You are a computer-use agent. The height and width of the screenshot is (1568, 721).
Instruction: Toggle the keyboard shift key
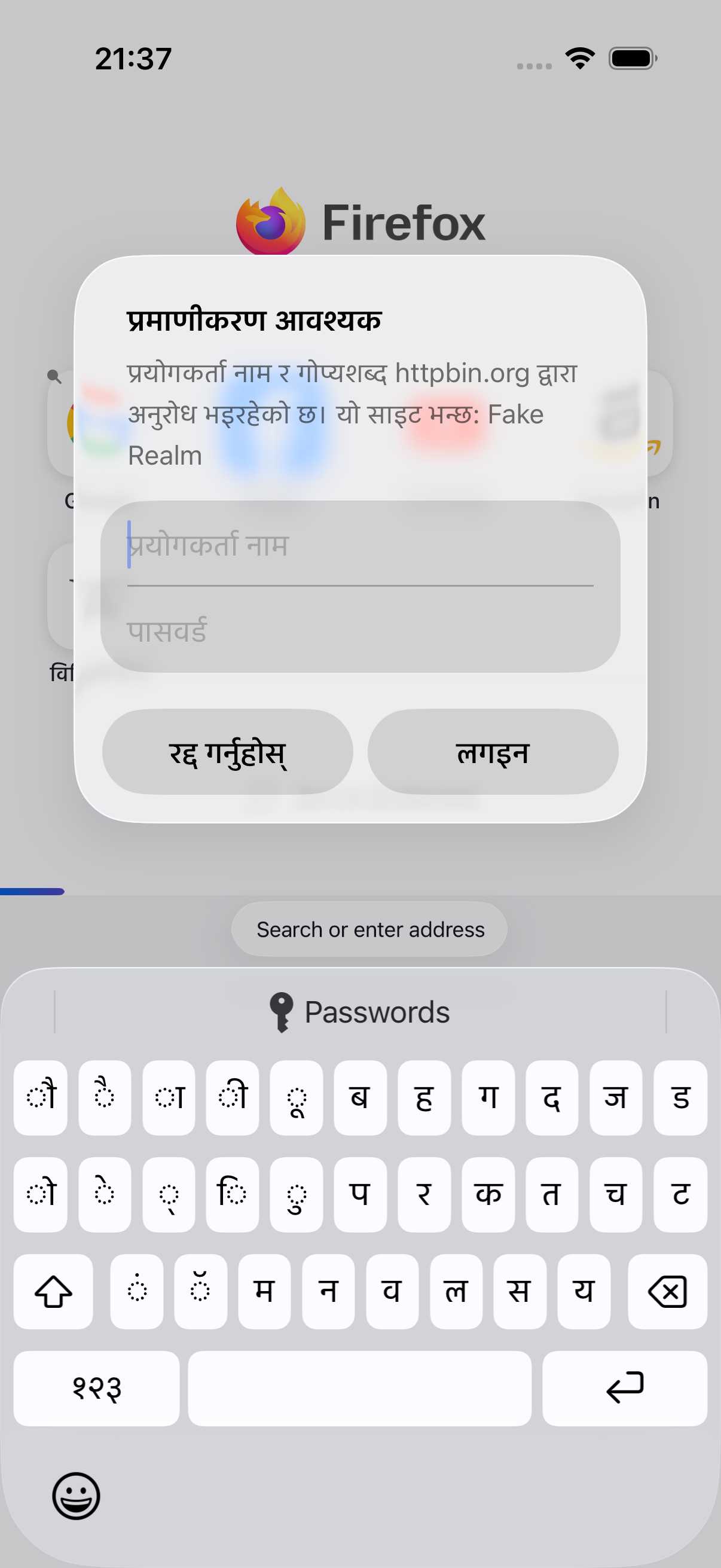54,1291
